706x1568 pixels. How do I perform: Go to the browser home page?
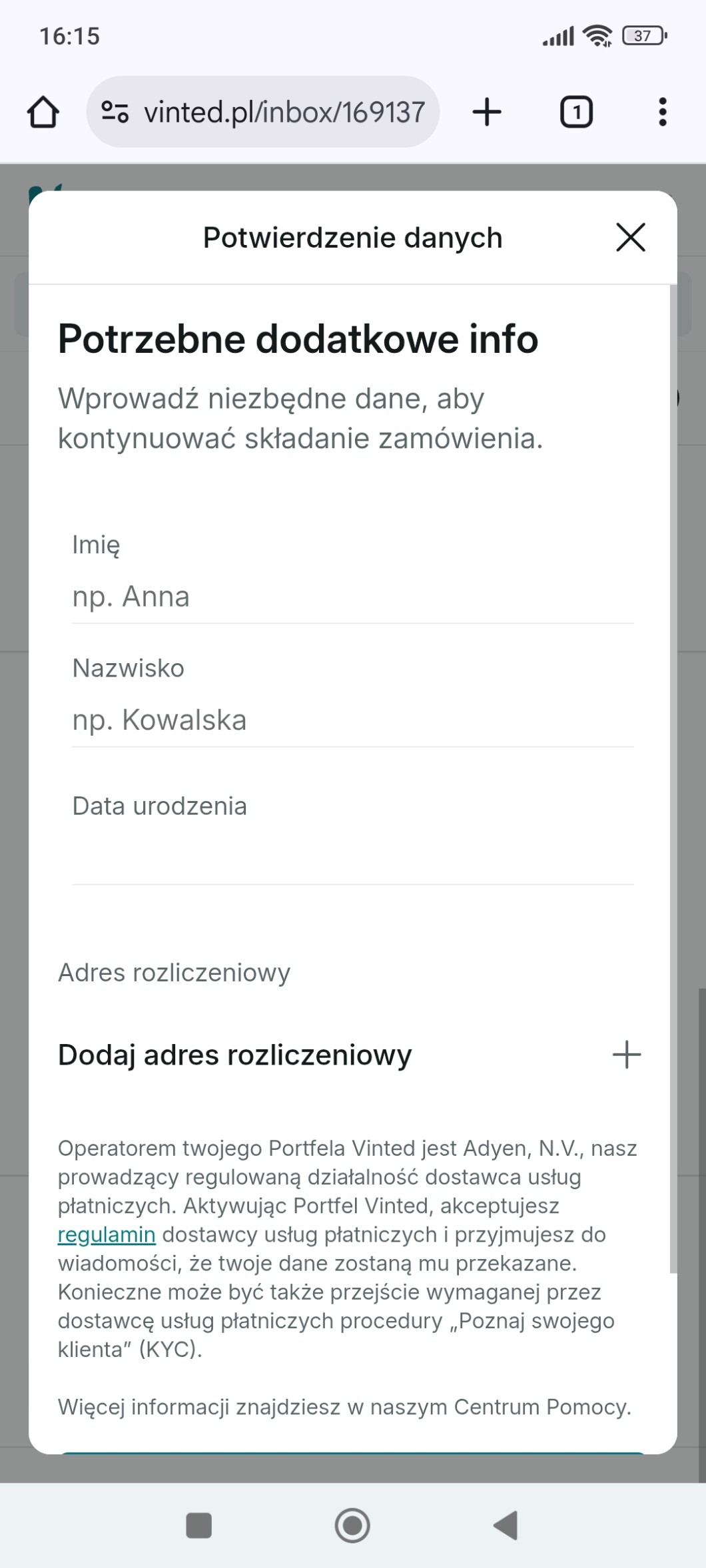pyautogui.click(x=43, y=112)
